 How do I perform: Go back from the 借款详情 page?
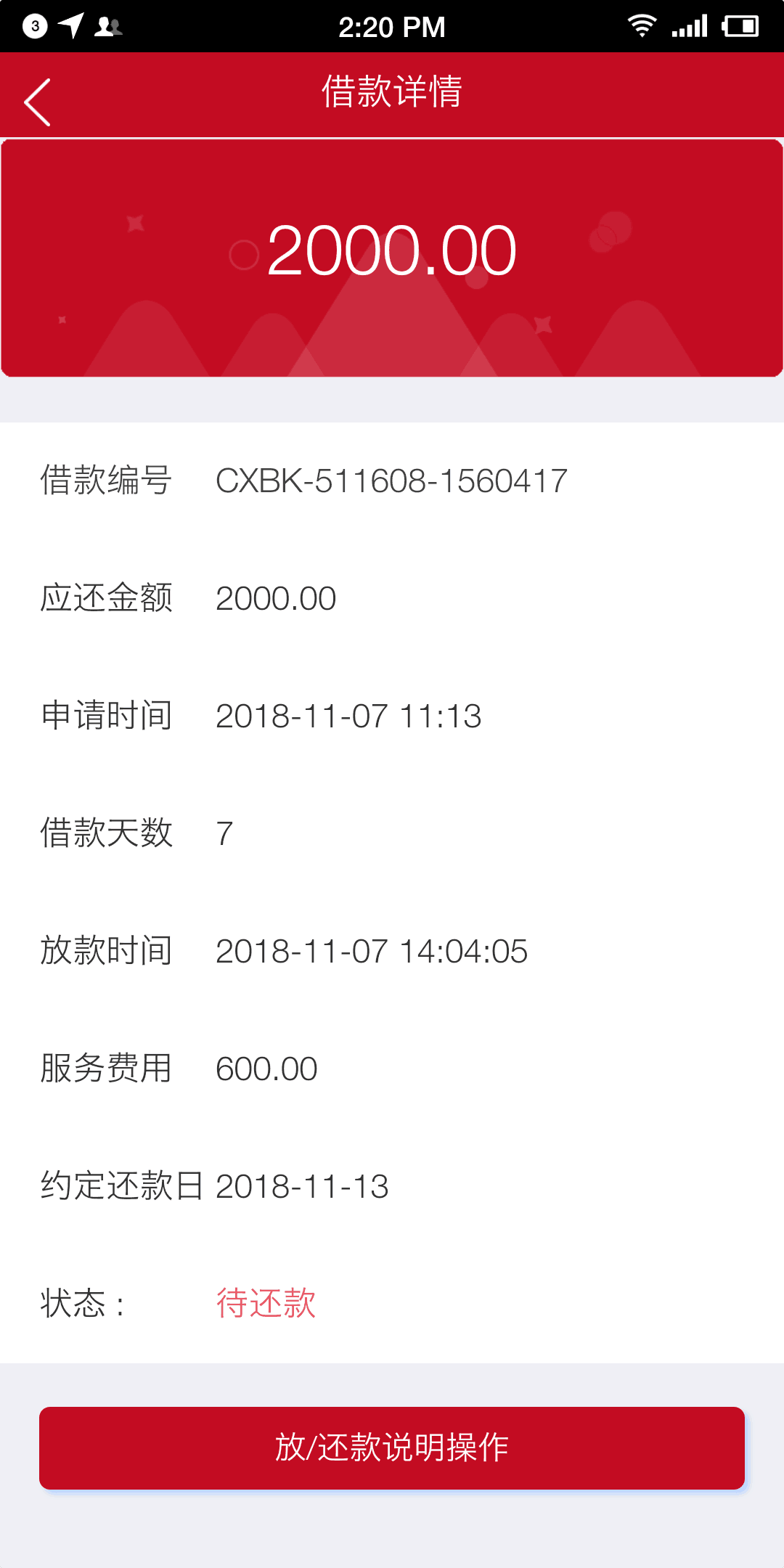(38, 102)
